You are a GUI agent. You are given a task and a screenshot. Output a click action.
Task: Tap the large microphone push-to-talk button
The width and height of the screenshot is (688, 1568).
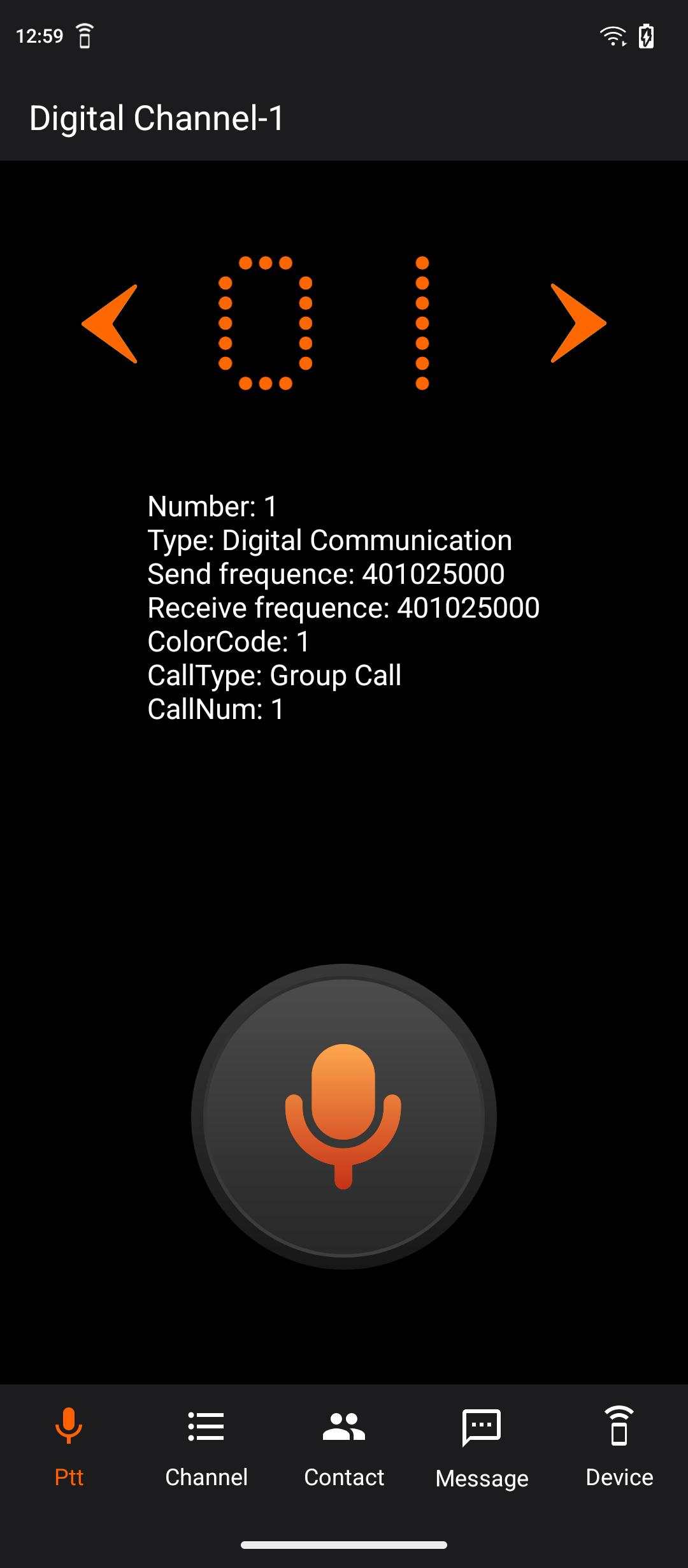point(344,1116)
